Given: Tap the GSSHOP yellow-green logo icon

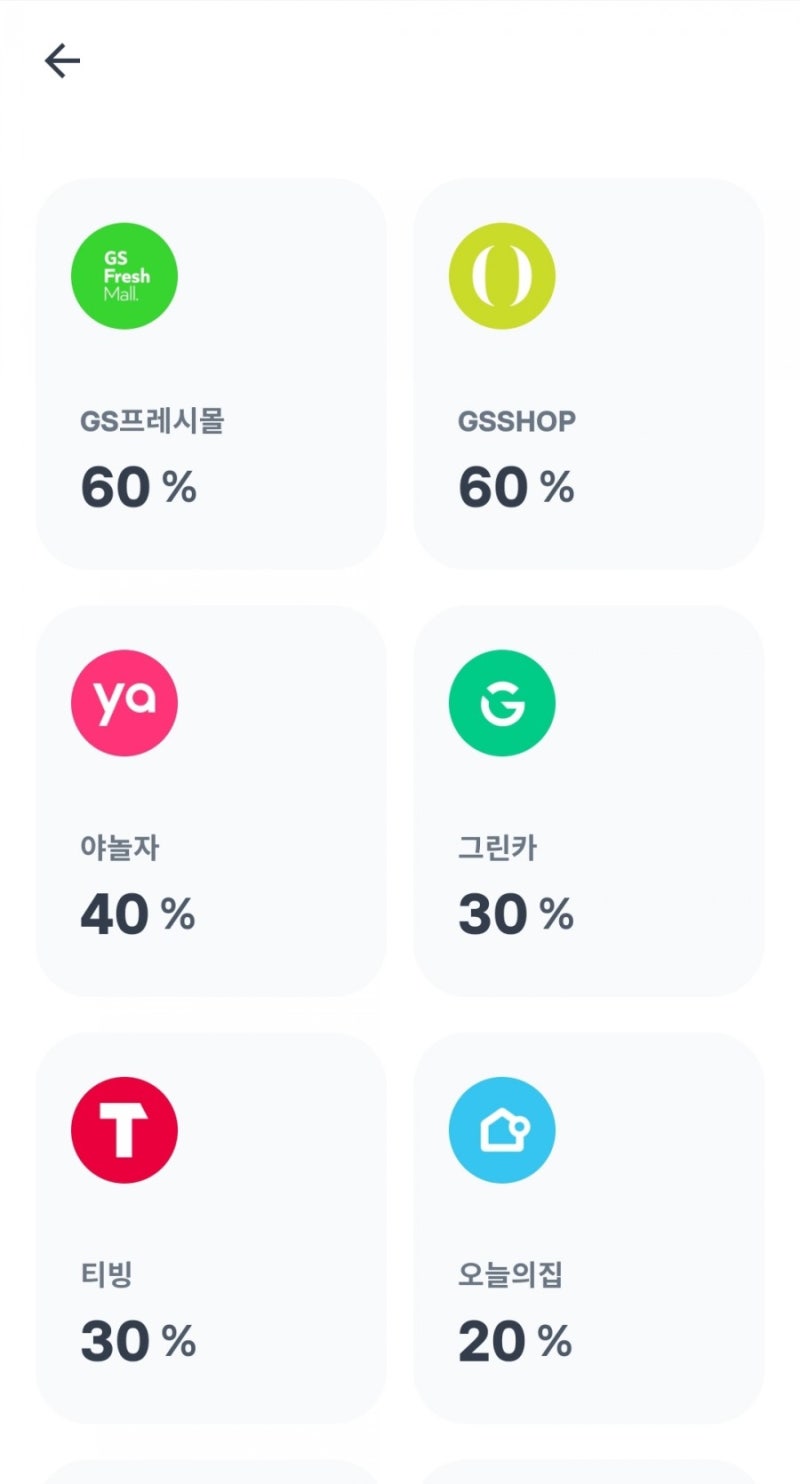Looking at the screenshot, I should click(502, 276).
